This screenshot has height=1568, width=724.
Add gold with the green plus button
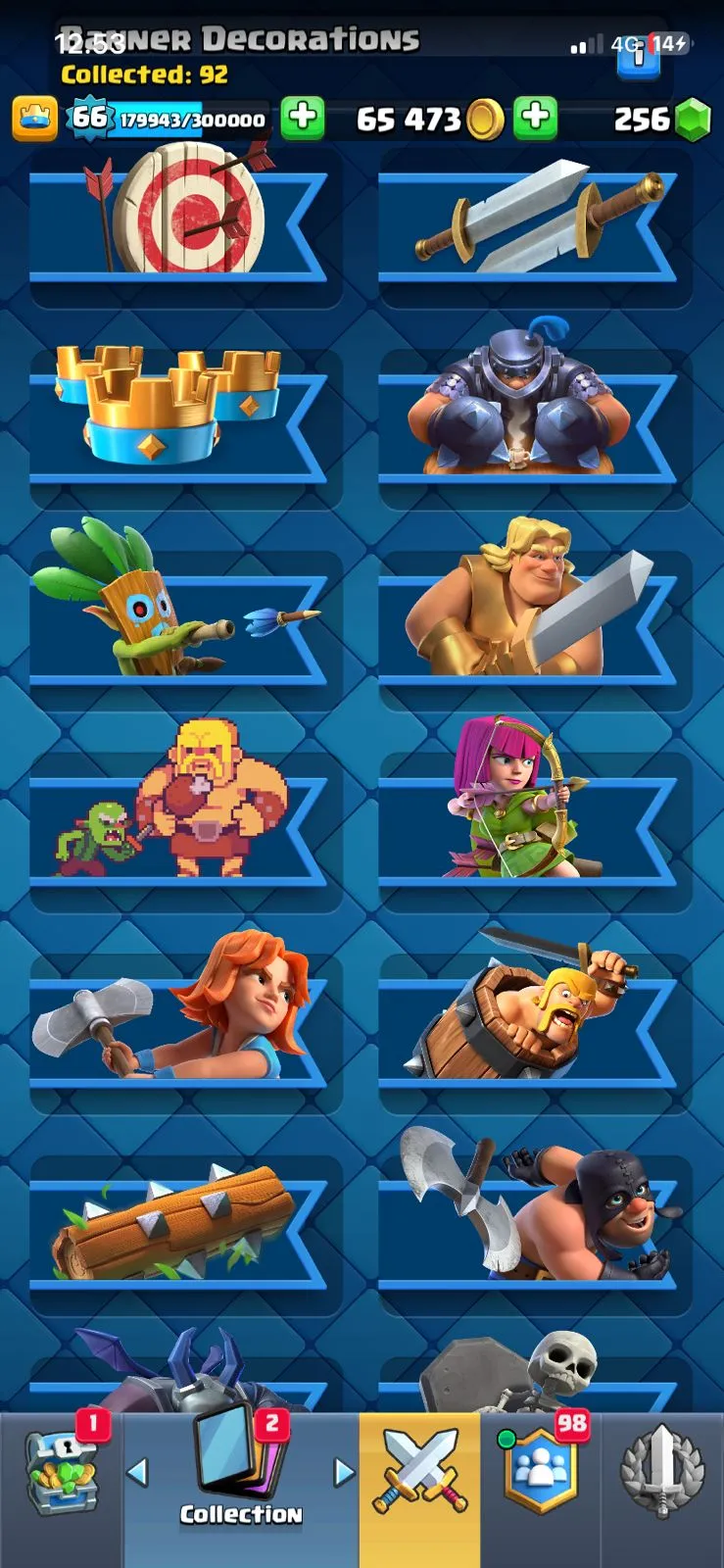pos(535,119)
